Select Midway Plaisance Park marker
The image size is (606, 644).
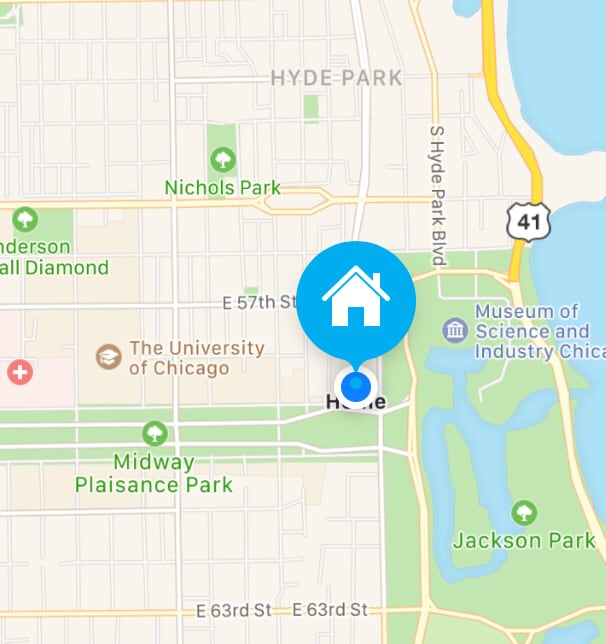(154, 433)
